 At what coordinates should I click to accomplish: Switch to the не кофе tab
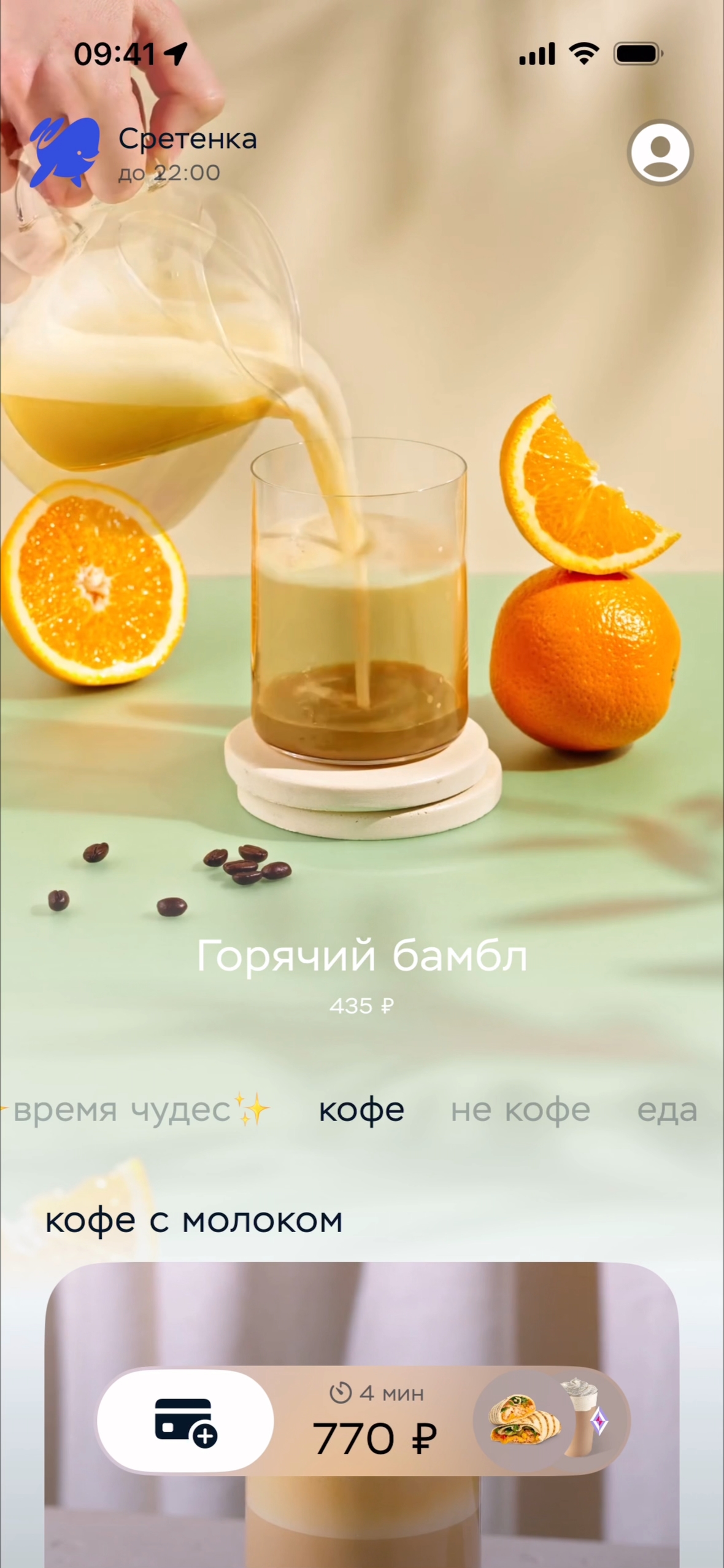[520, 1110]
